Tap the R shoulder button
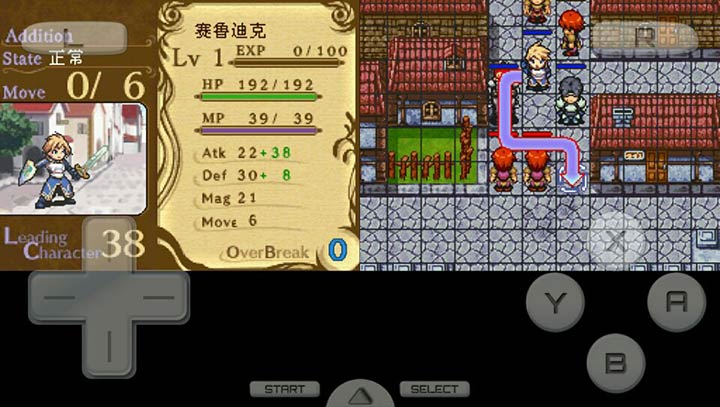The width and height of the screenshot is (720, 407). [x=645, y=38]
